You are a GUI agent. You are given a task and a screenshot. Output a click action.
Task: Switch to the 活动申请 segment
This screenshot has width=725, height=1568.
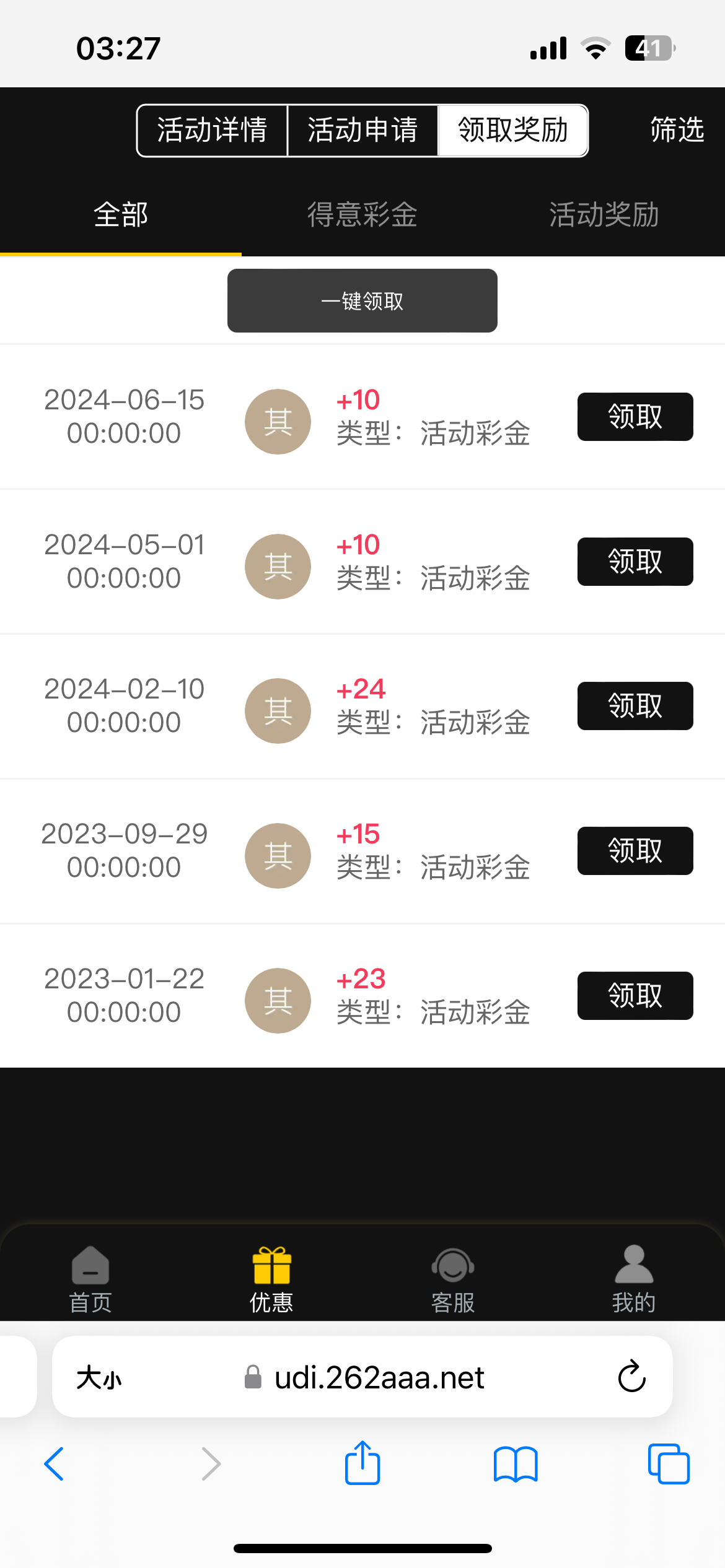click(x=362, y=131)
